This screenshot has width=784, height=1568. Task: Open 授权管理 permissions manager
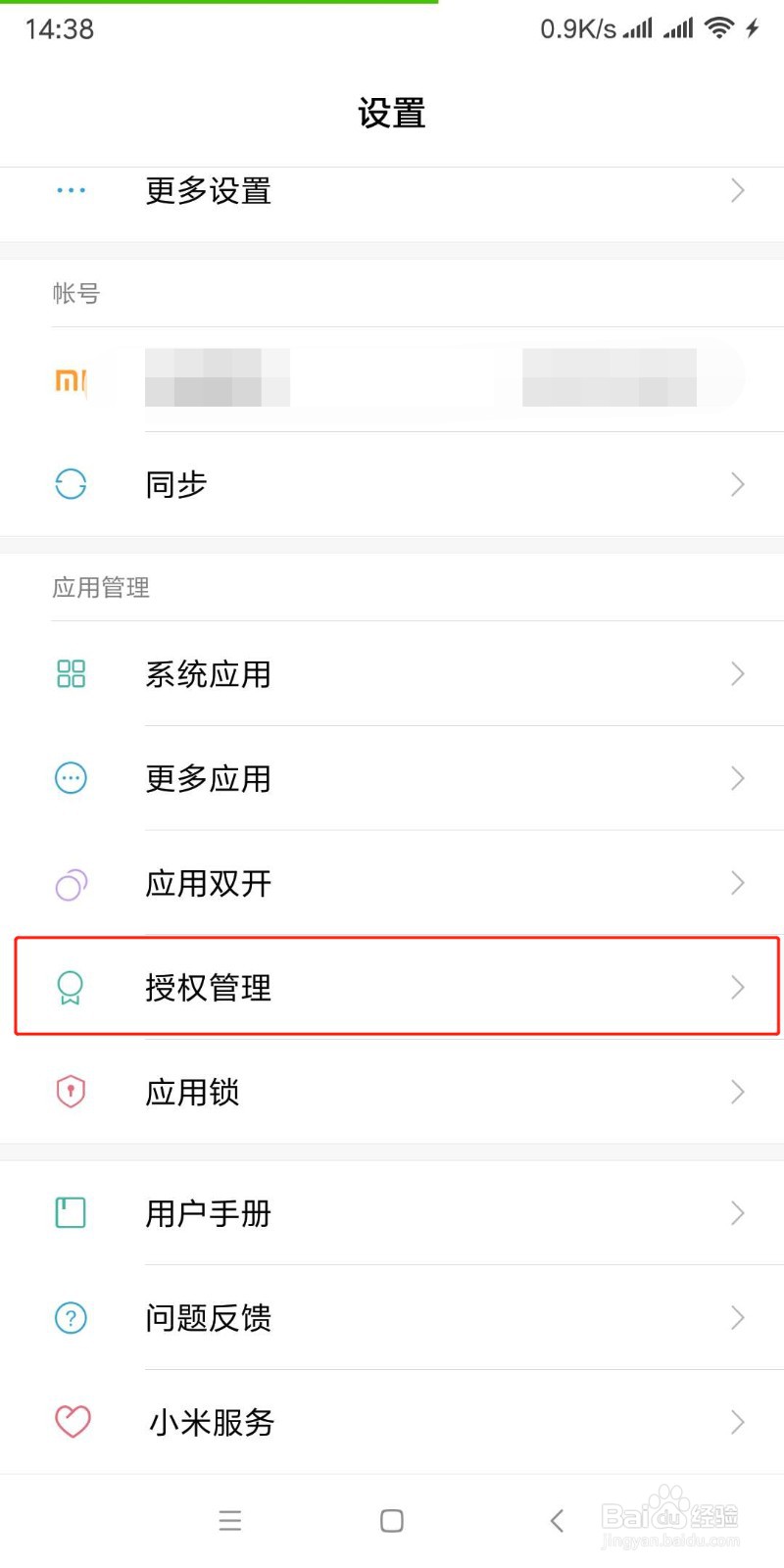point(392,988)
